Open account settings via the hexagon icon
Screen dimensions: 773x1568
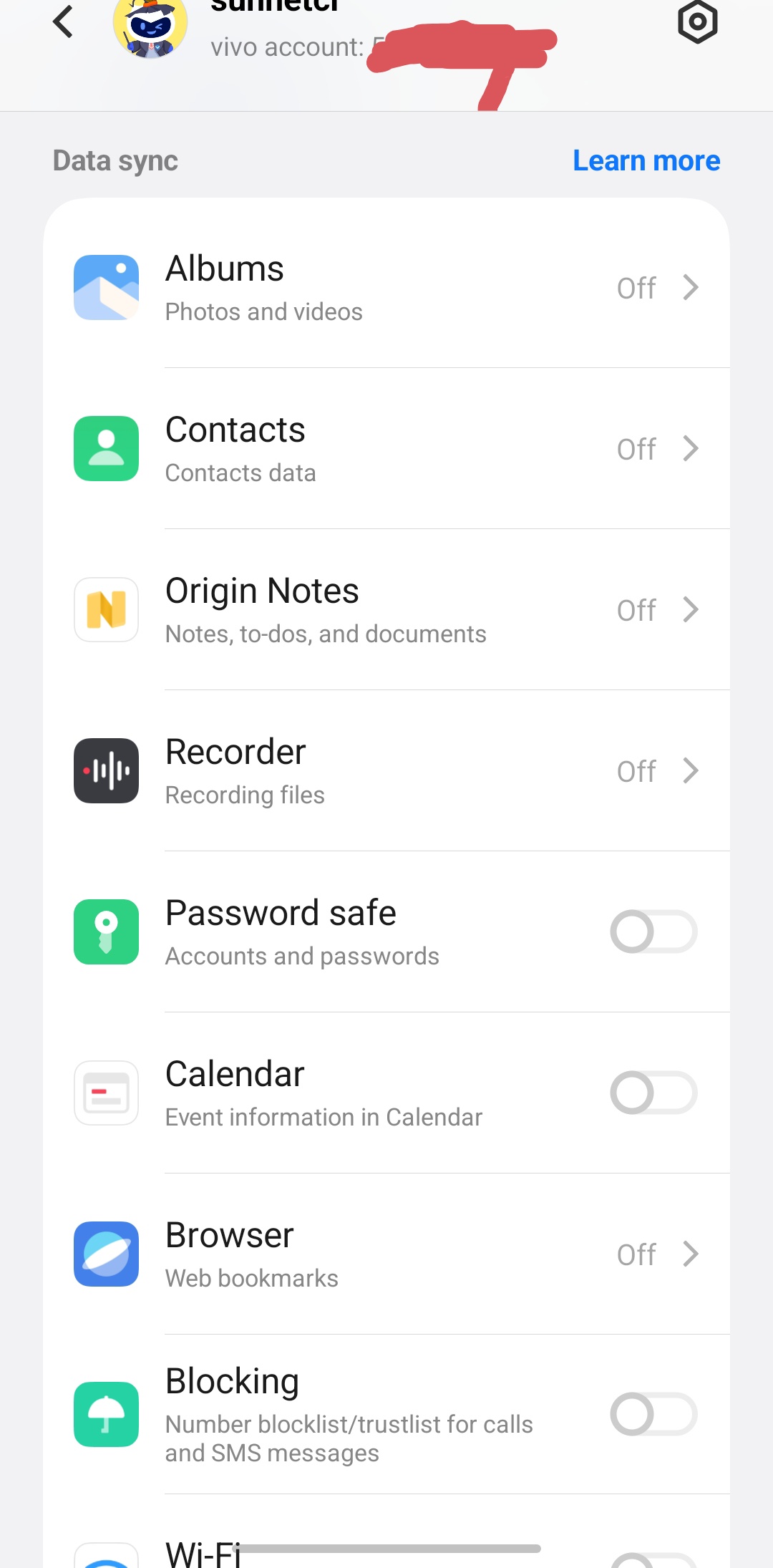[x=697, y=21]
